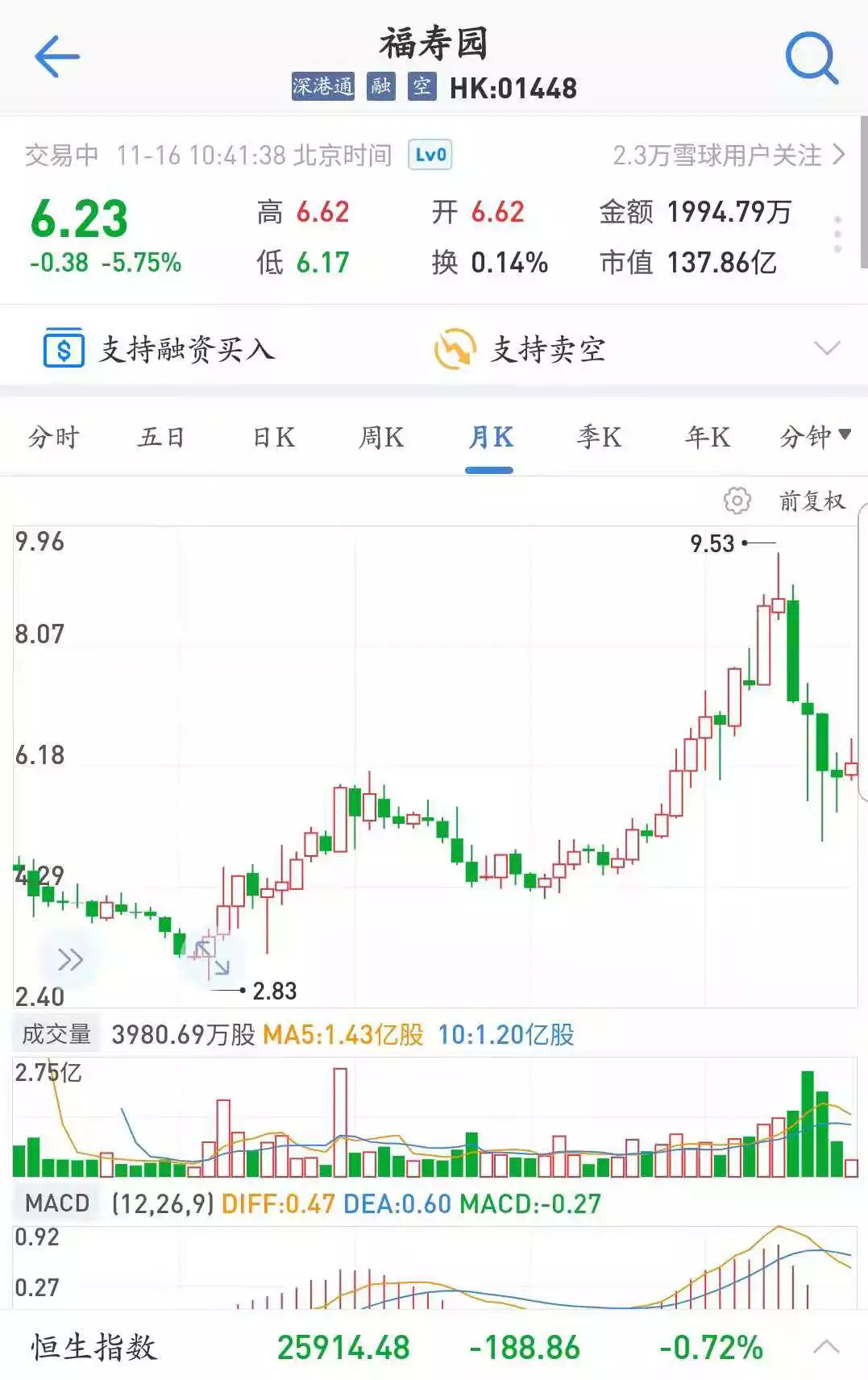The image size is (868, 1380).
Task: Switch to the 五日 chart tab
Action: coord(162,438)
